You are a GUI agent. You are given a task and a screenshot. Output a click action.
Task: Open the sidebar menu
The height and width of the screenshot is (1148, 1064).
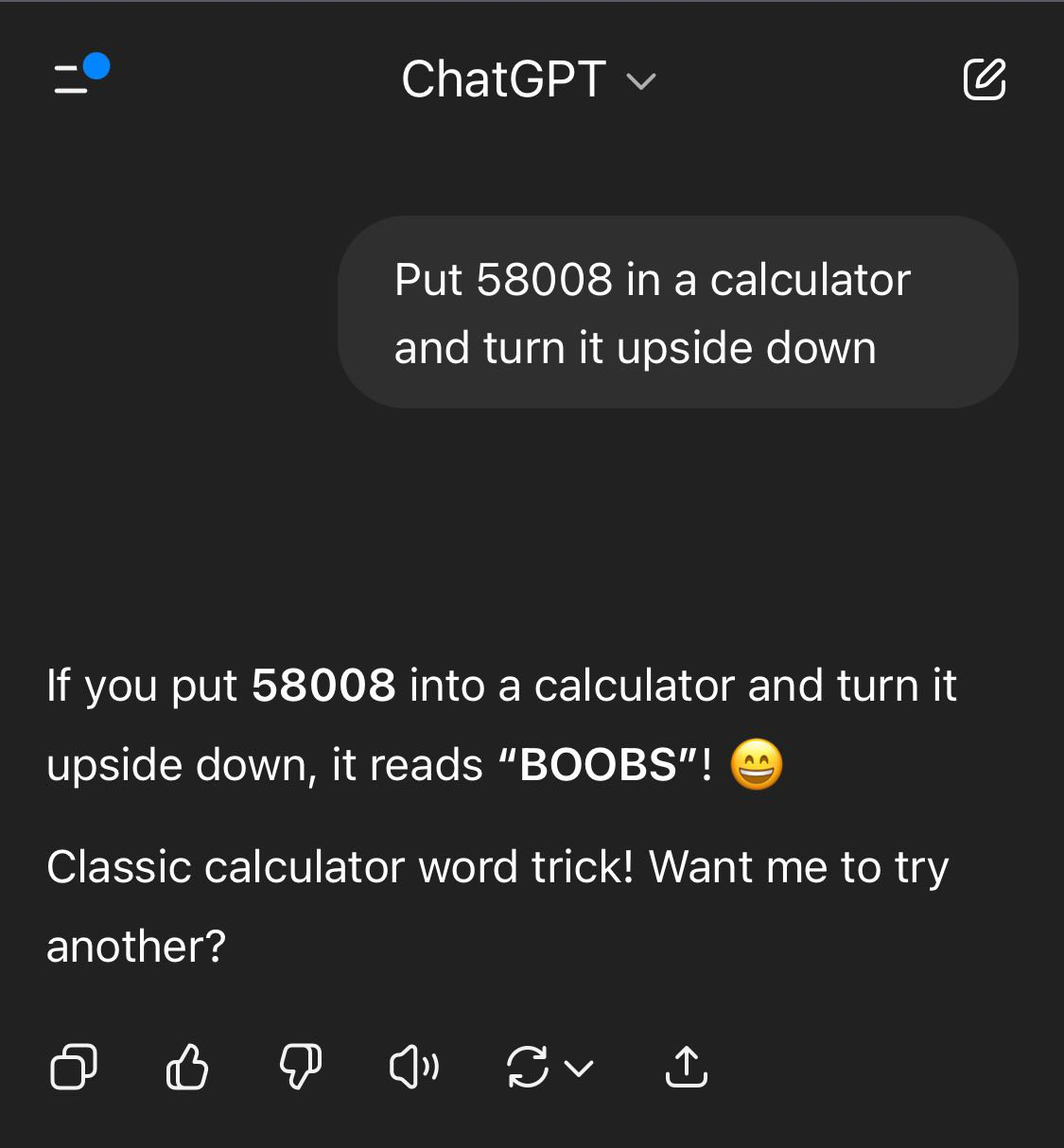[76, 78]
